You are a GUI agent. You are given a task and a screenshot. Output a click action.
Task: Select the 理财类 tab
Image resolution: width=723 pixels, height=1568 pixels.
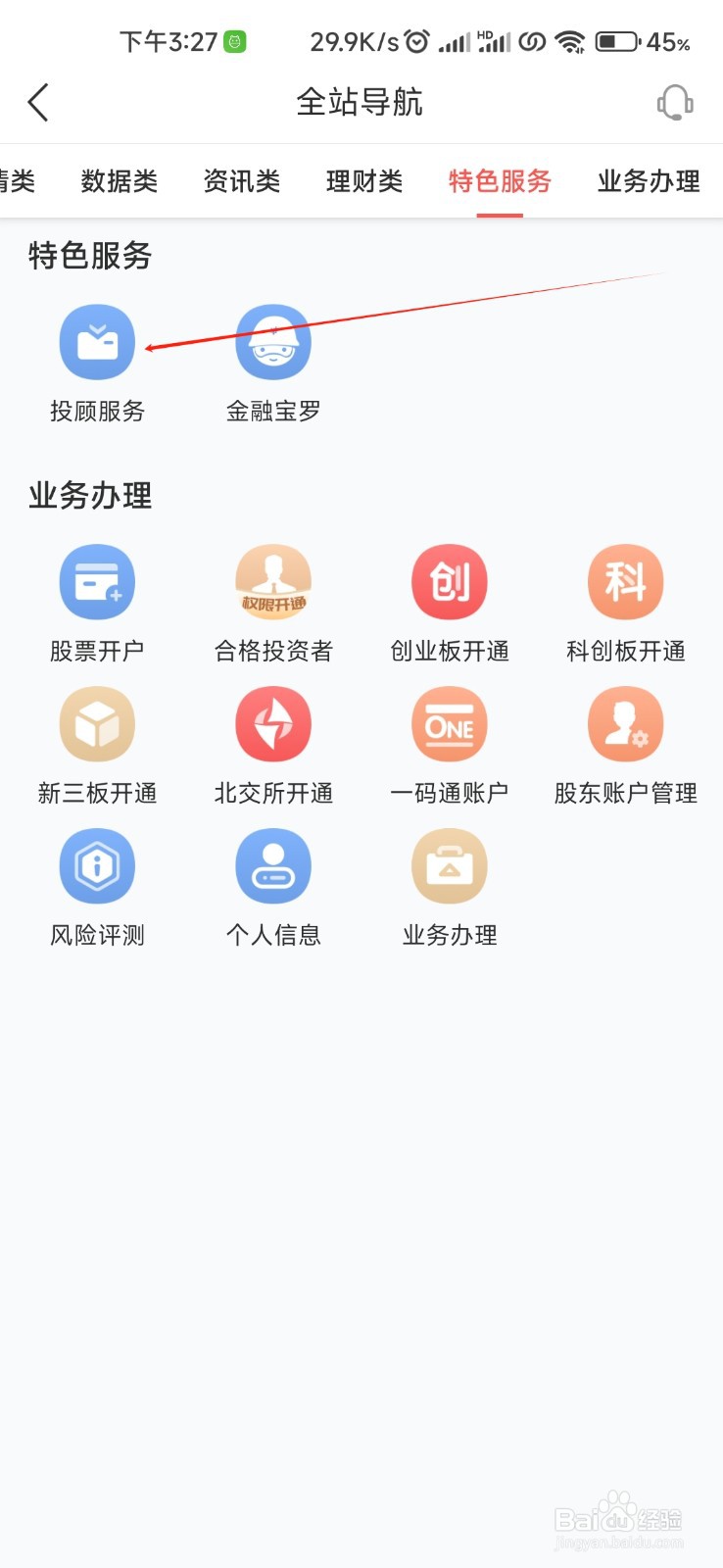click(x=364, y=181)
